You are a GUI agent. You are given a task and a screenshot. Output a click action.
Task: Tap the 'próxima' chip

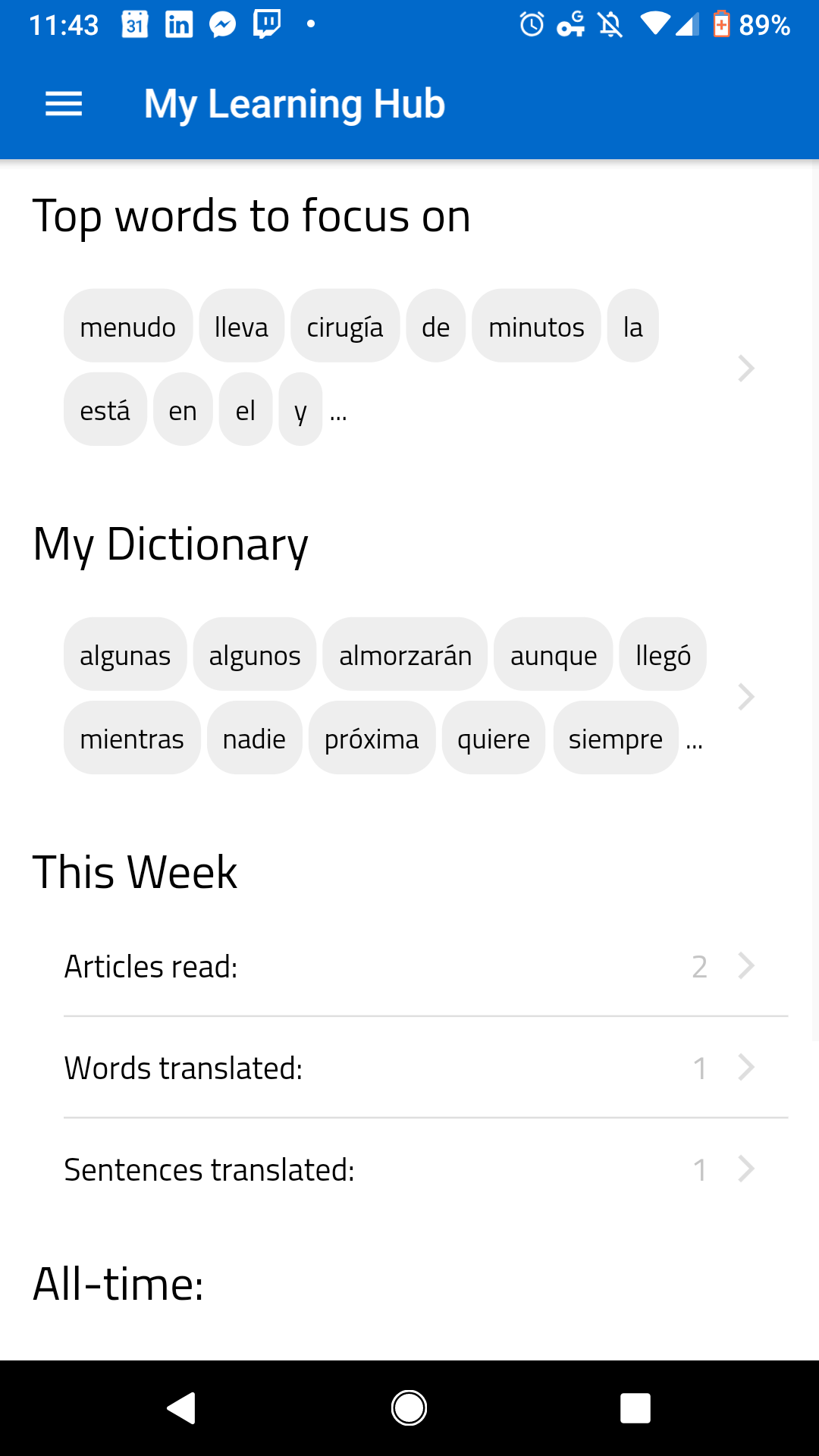coord(372,739)
